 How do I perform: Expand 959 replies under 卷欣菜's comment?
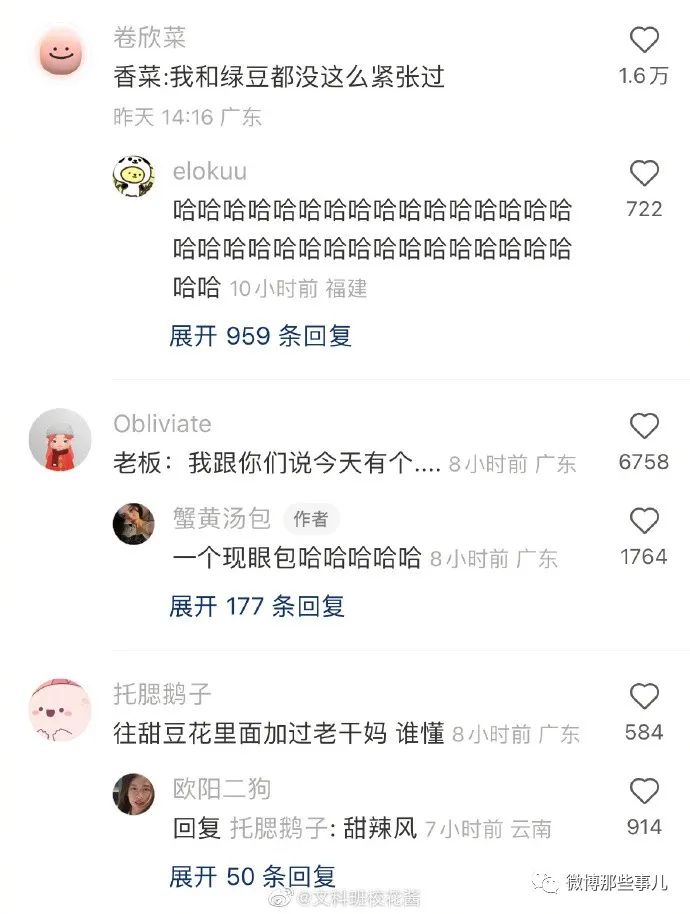(x=260, y=336)
